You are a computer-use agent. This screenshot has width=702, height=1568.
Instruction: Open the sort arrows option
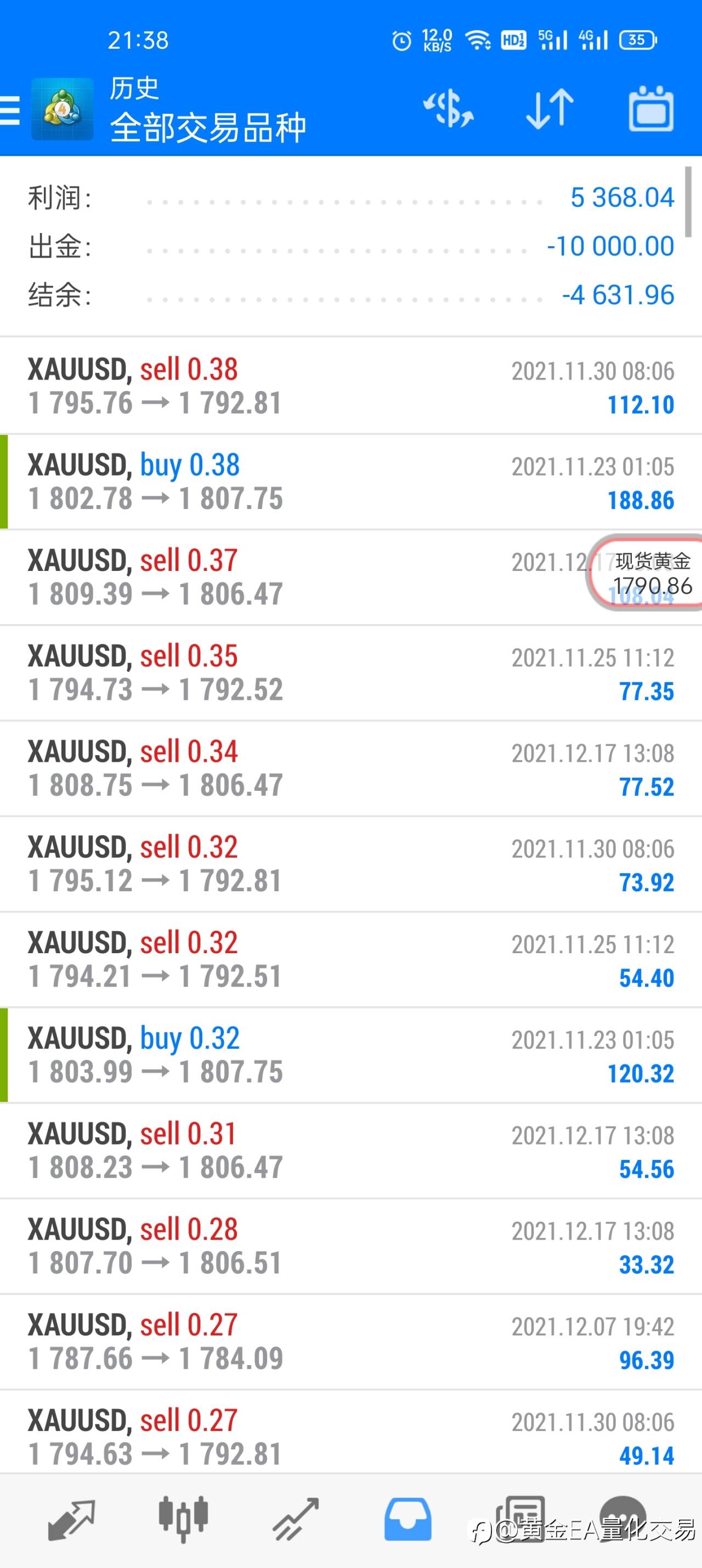pos(550,109)
